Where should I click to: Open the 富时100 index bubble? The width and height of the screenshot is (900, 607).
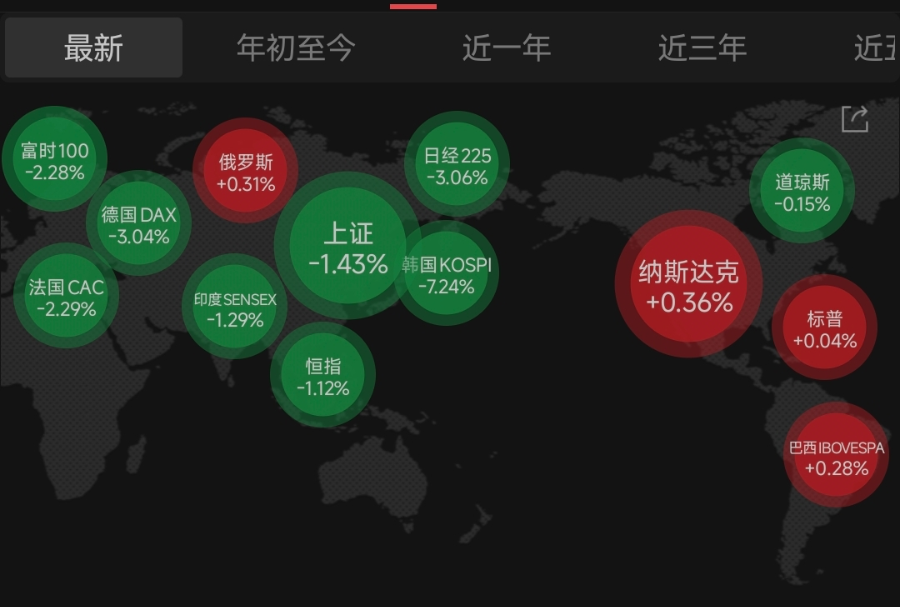pyautogui.click(x=55, y=160)
